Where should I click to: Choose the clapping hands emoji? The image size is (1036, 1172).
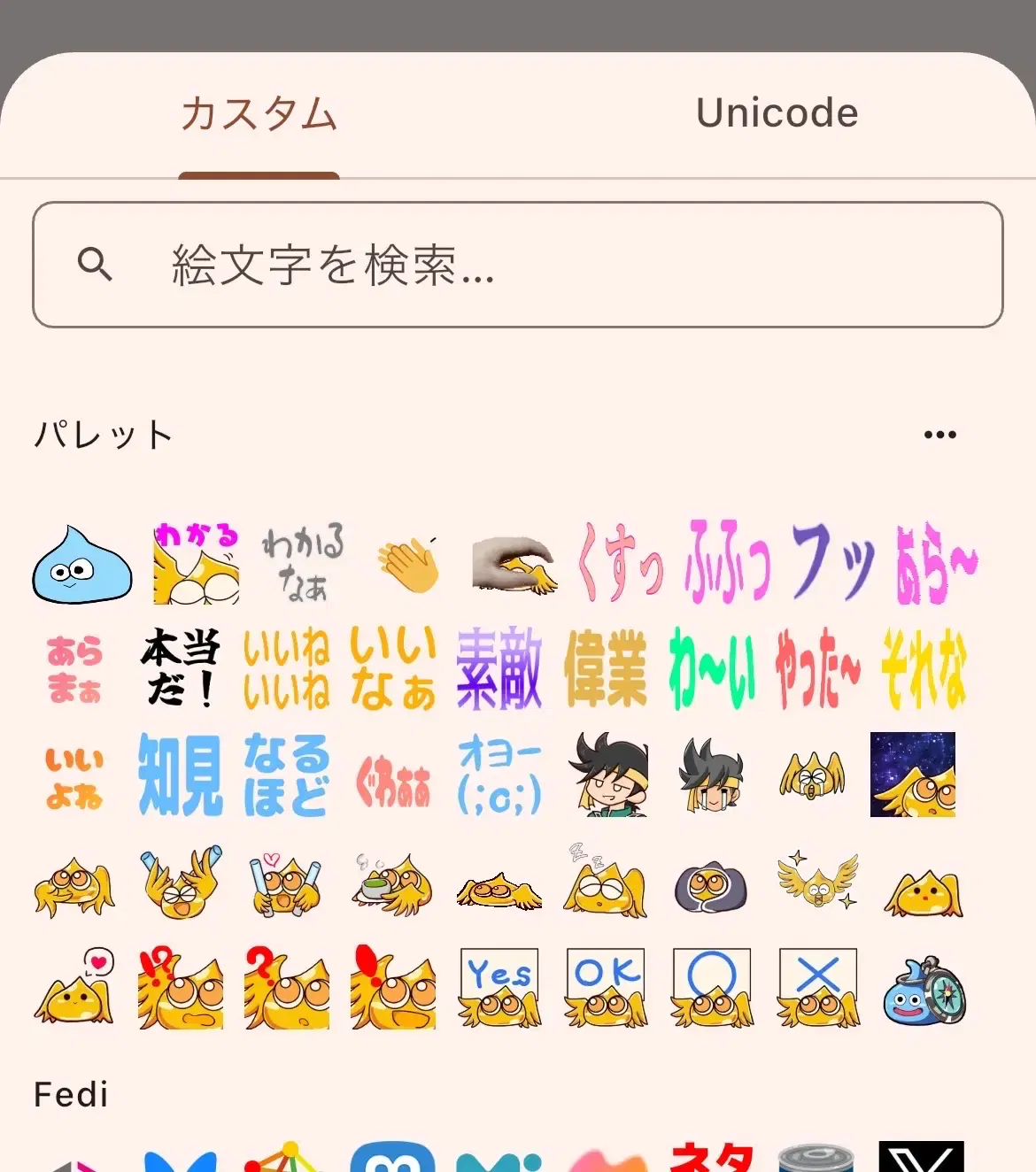click(x=408, y=565)
